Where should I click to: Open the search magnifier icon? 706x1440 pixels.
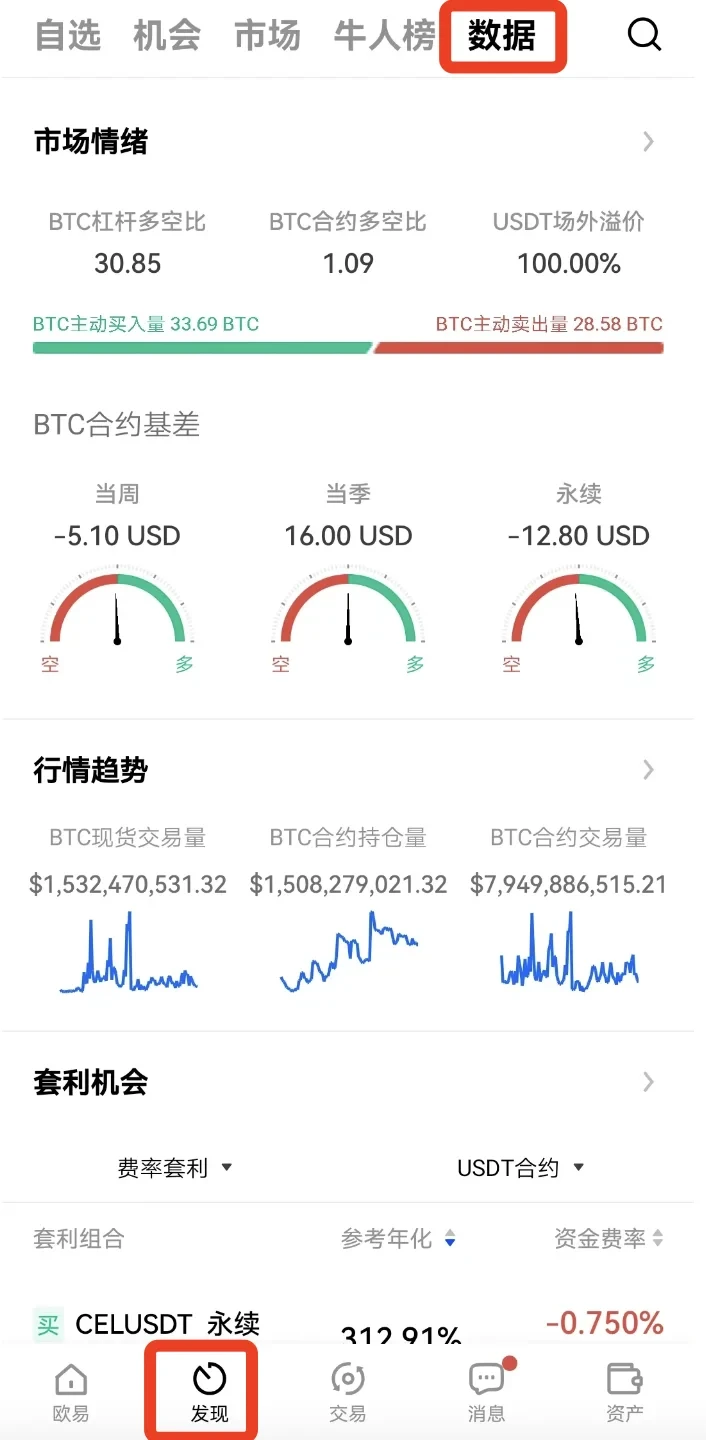pos(644,36)
